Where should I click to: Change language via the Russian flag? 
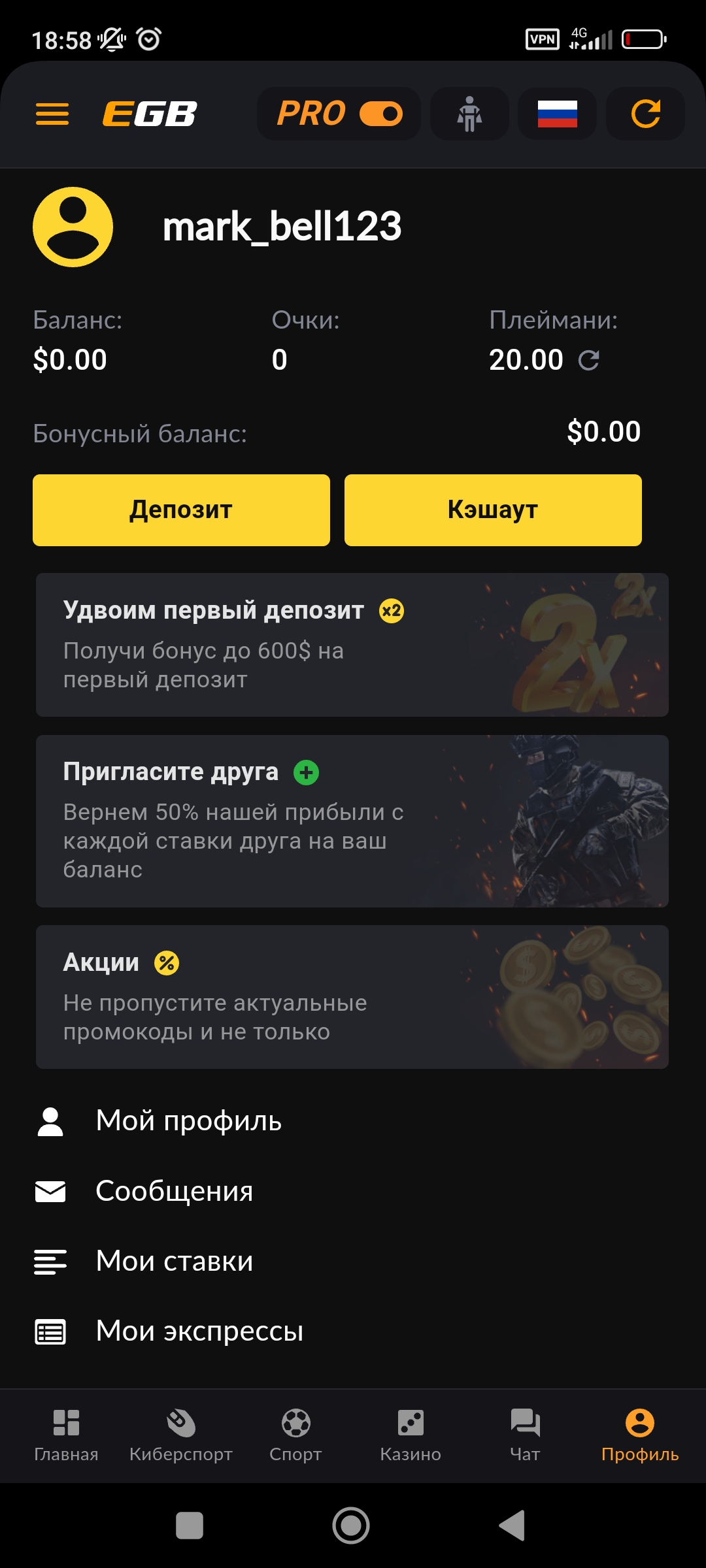coord(557,114)
